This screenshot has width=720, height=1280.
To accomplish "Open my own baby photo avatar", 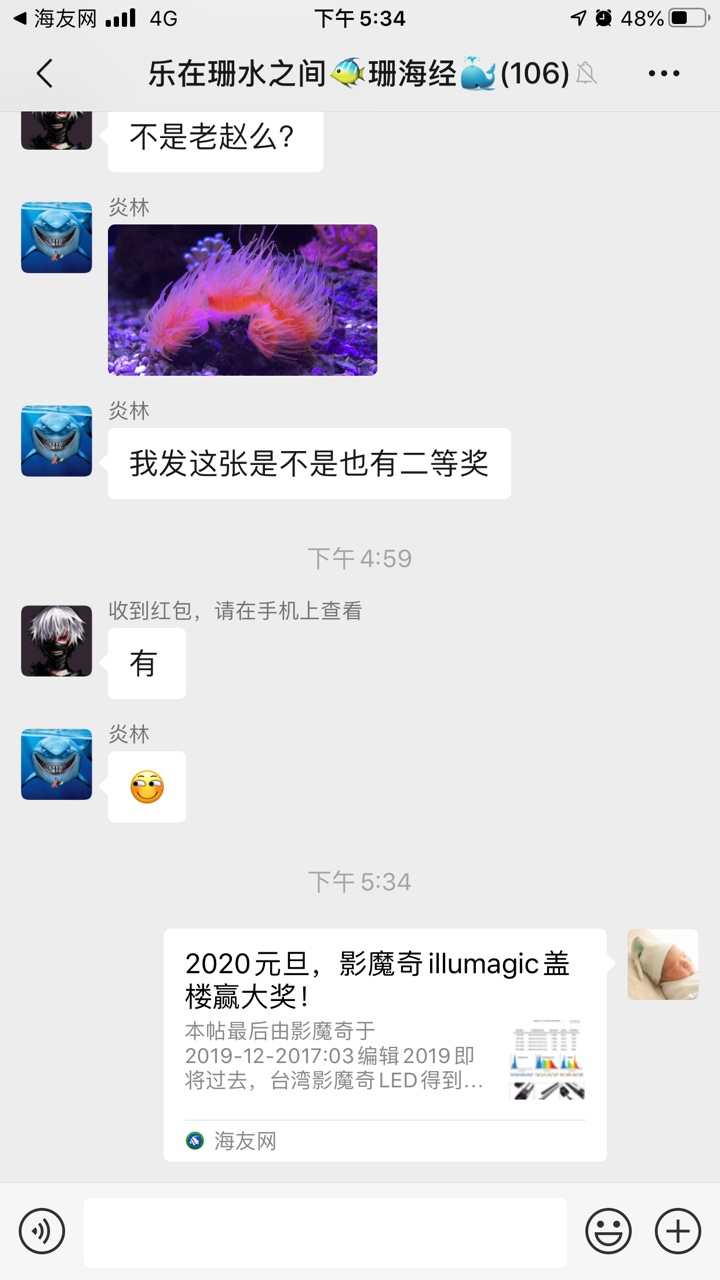I will (663, 964).
